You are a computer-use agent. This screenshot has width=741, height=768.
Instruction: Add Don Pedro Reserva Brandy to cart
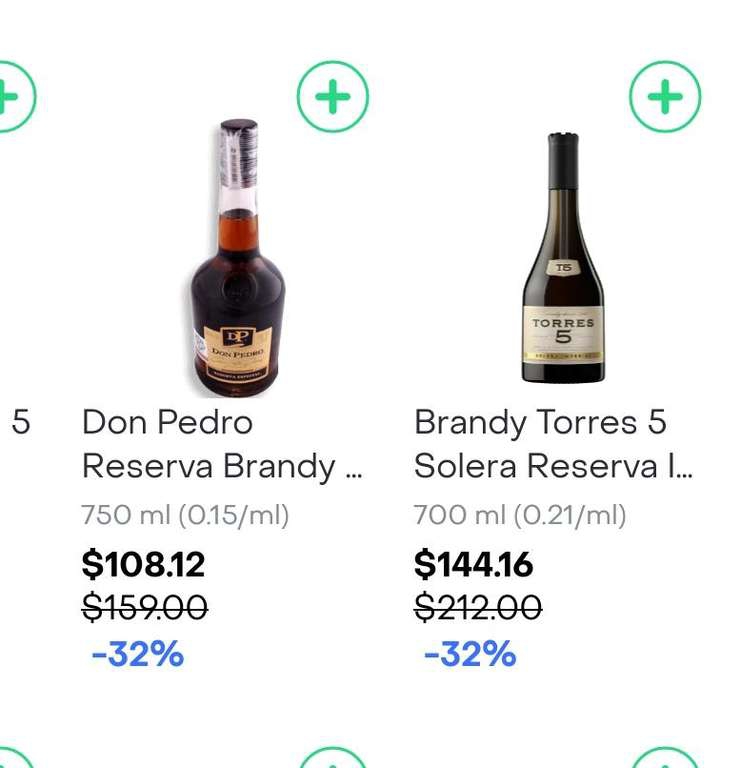[333, 97]
